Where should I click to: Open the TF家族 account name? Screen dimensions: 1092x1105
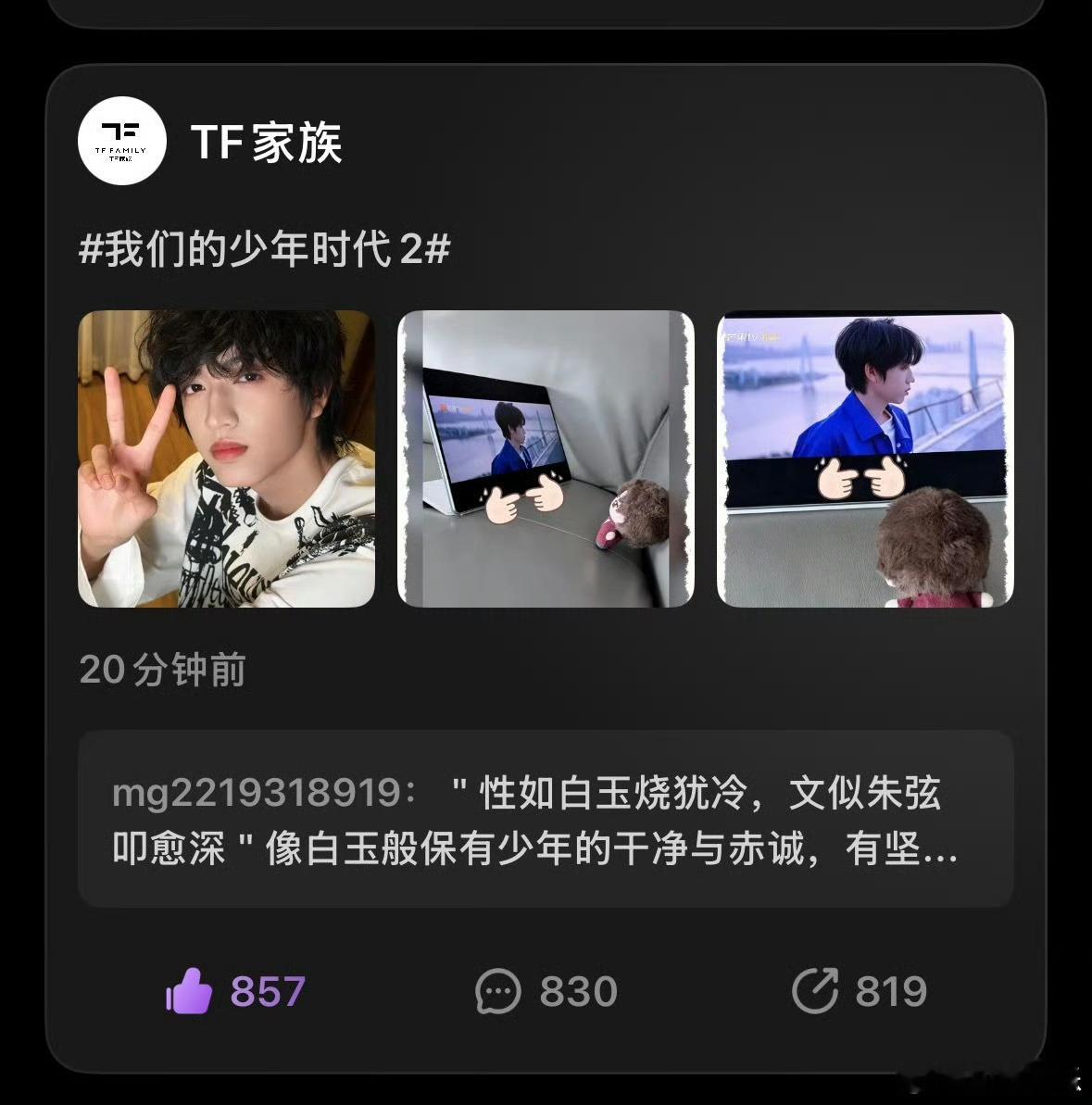[267, 143]
